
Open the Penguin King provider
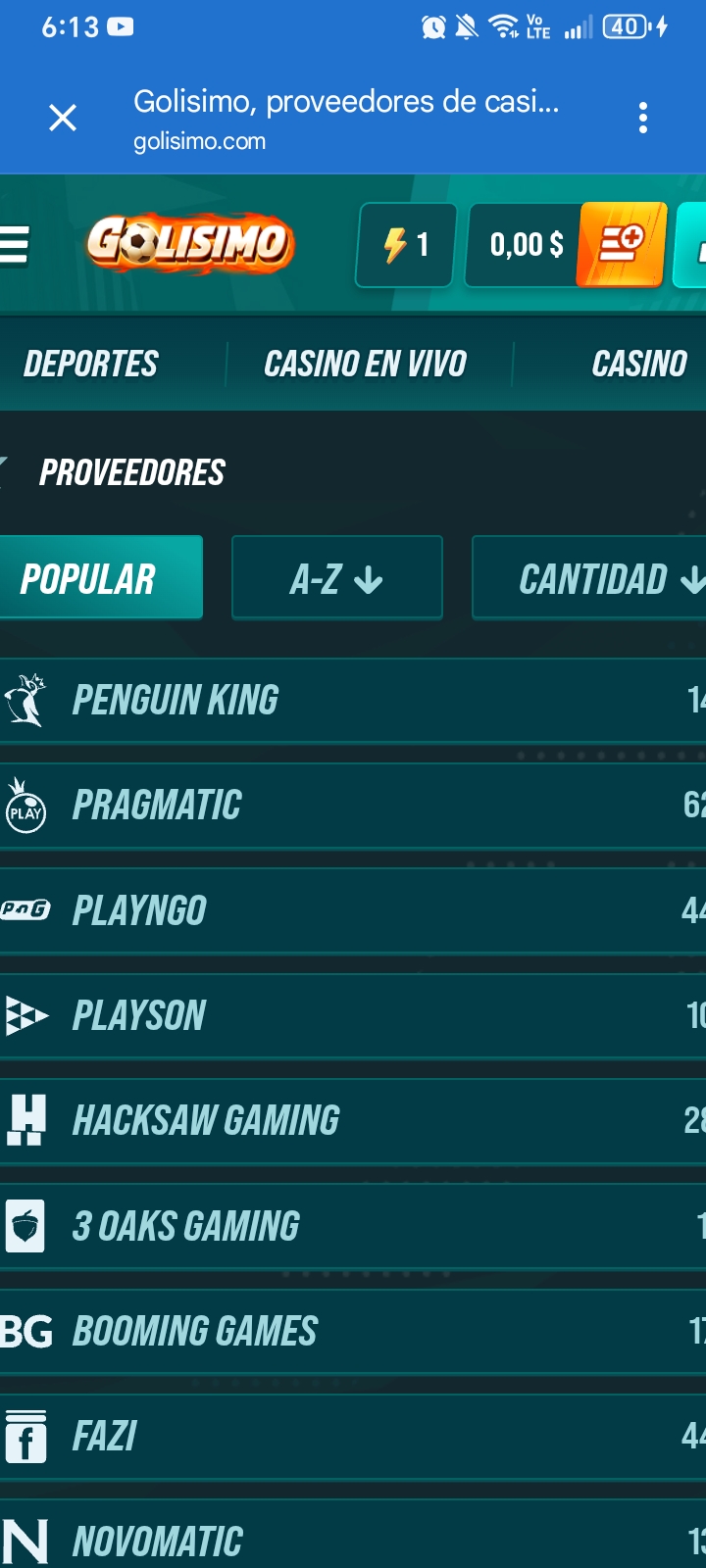[x=353, y=701]
